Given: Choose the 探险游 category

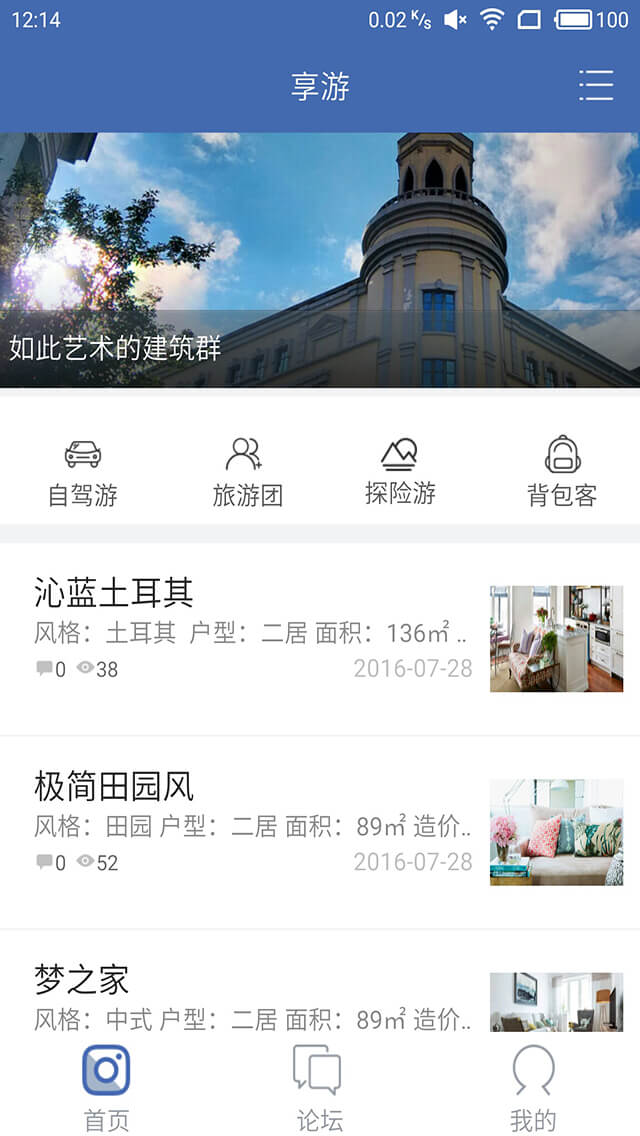Looking at the screenshot, I should [x=400, y=472].
